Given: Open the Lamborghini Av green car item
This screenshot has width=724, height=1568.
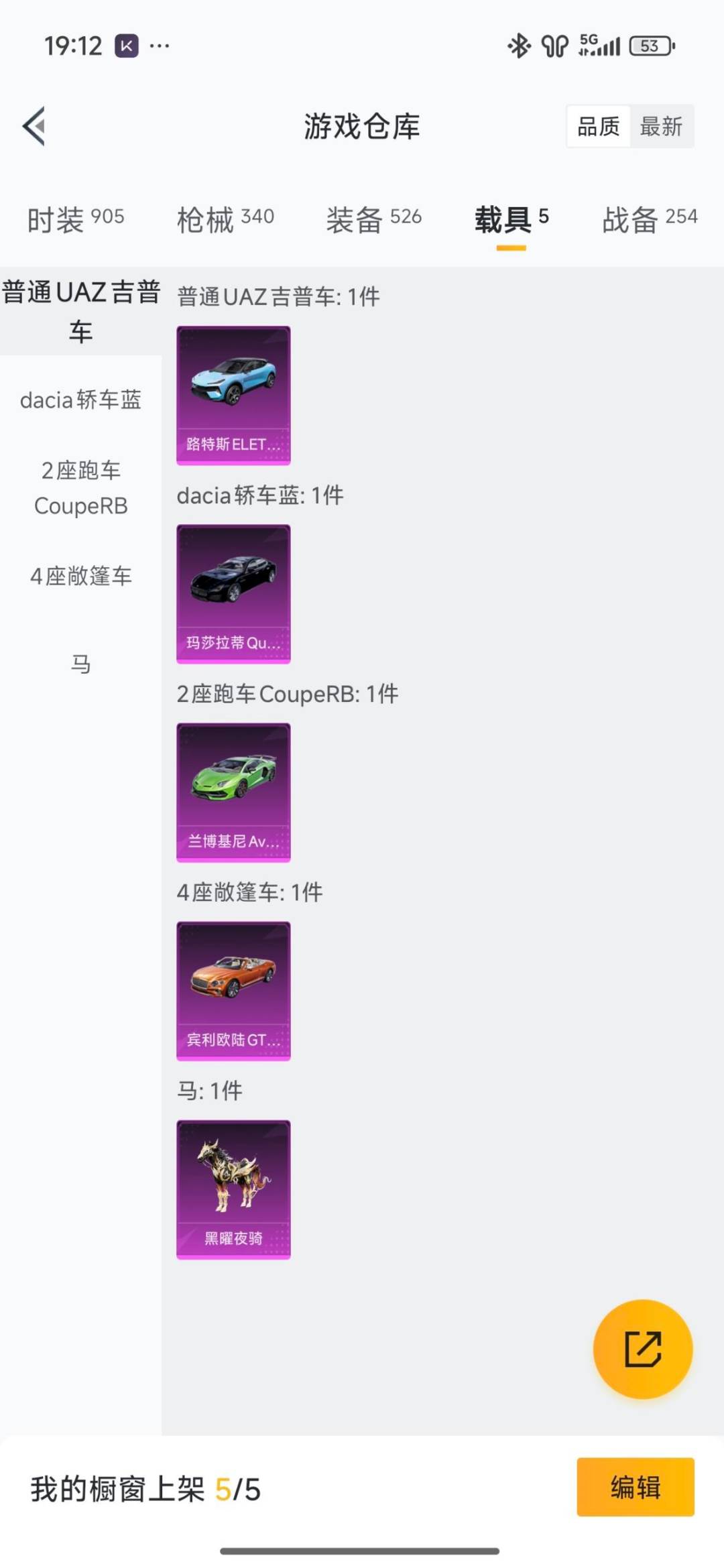Looking at the screenshot, I should pos(233,791).
